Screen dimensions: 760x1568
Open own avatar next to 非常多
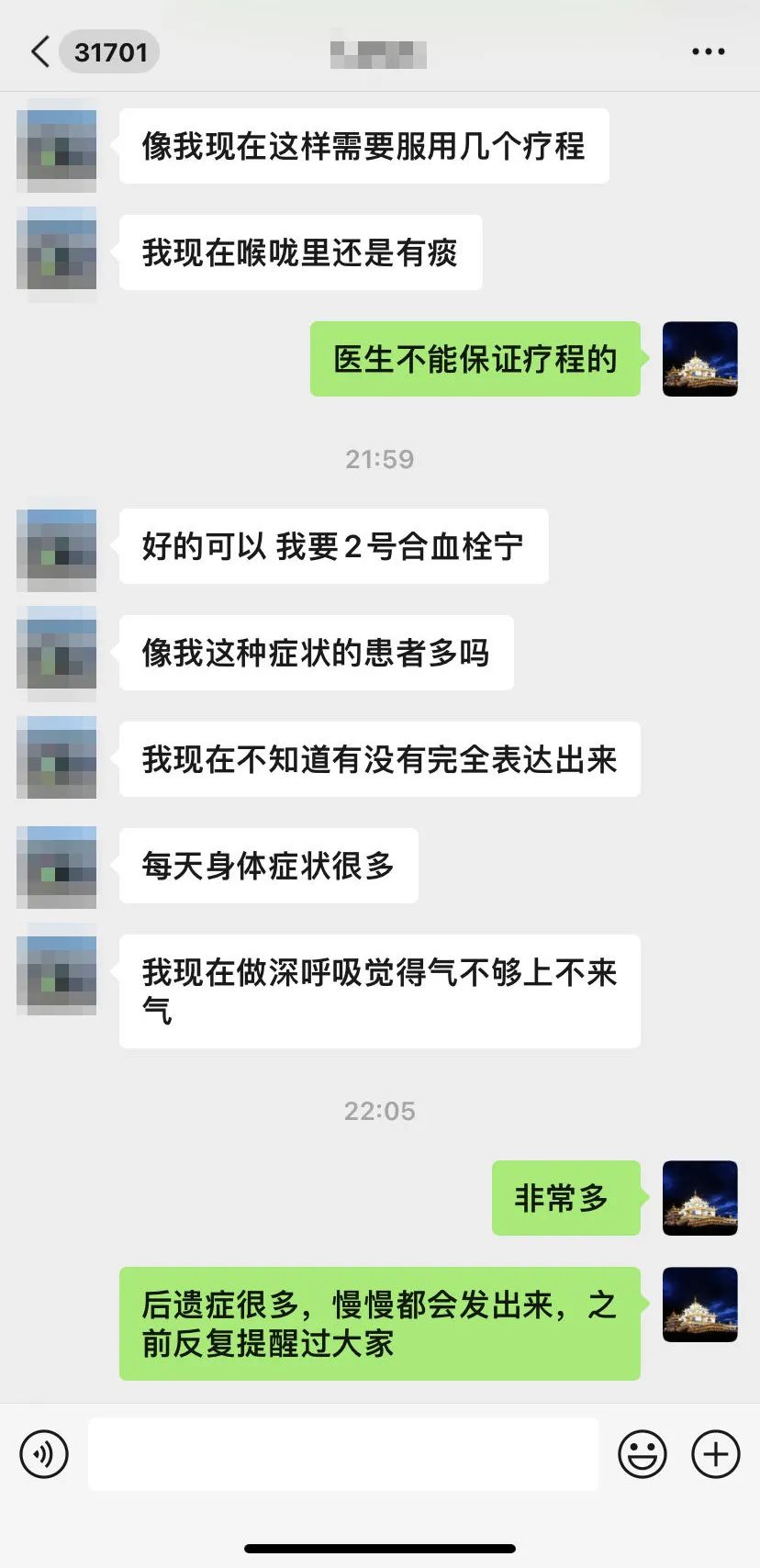pos(699,1198)
